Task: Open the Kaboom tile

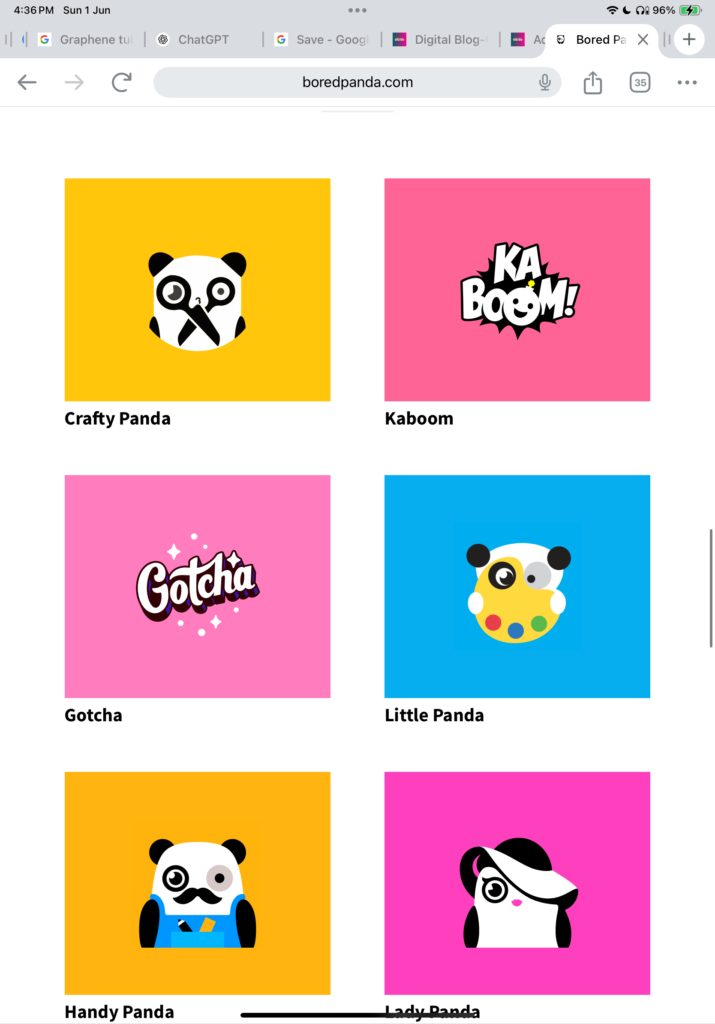Action: (x=517, y=290)
